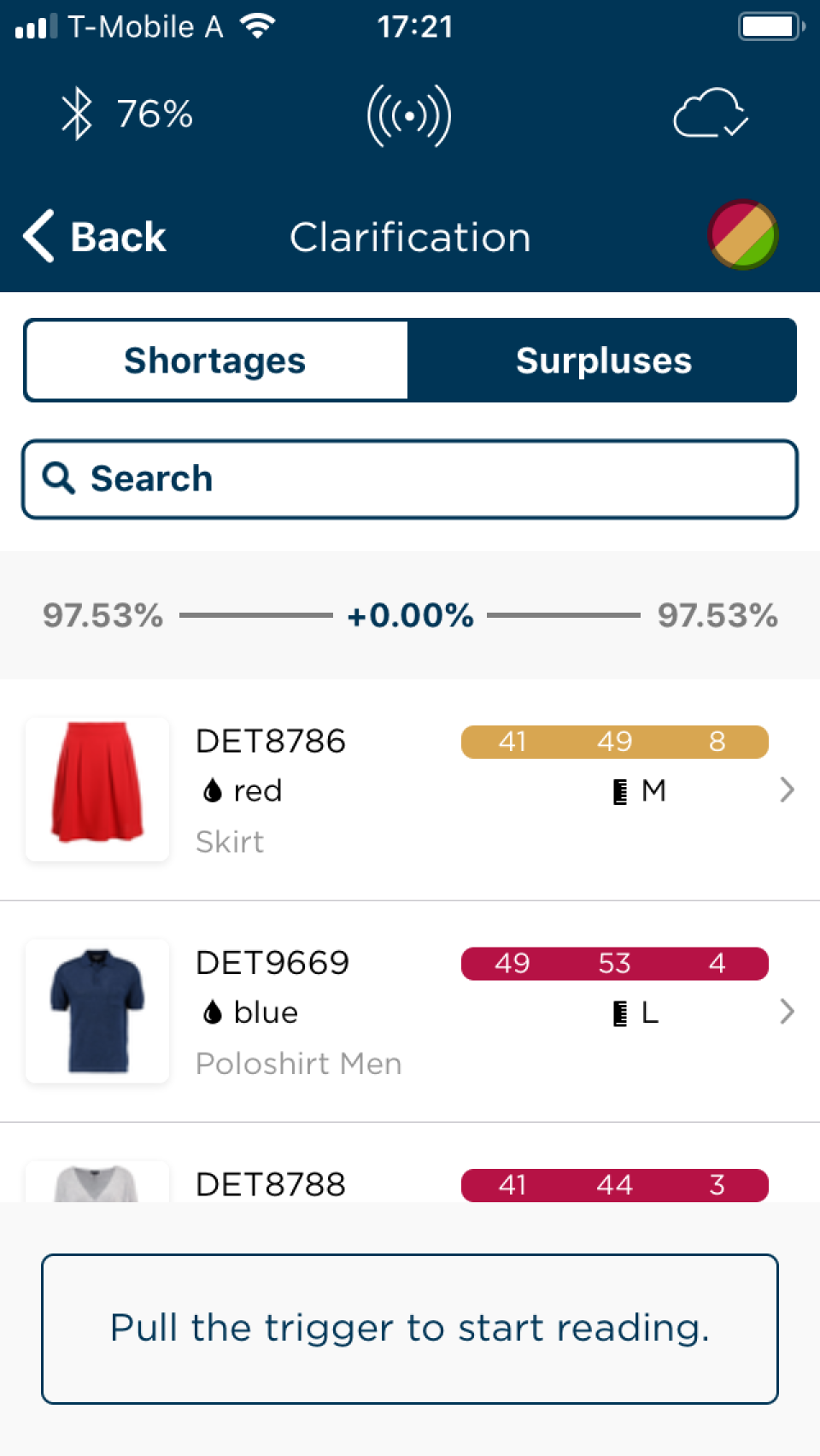820x1456 pixels.
Task: Switch to the Surpluses tab
Action: coord(603,361)
